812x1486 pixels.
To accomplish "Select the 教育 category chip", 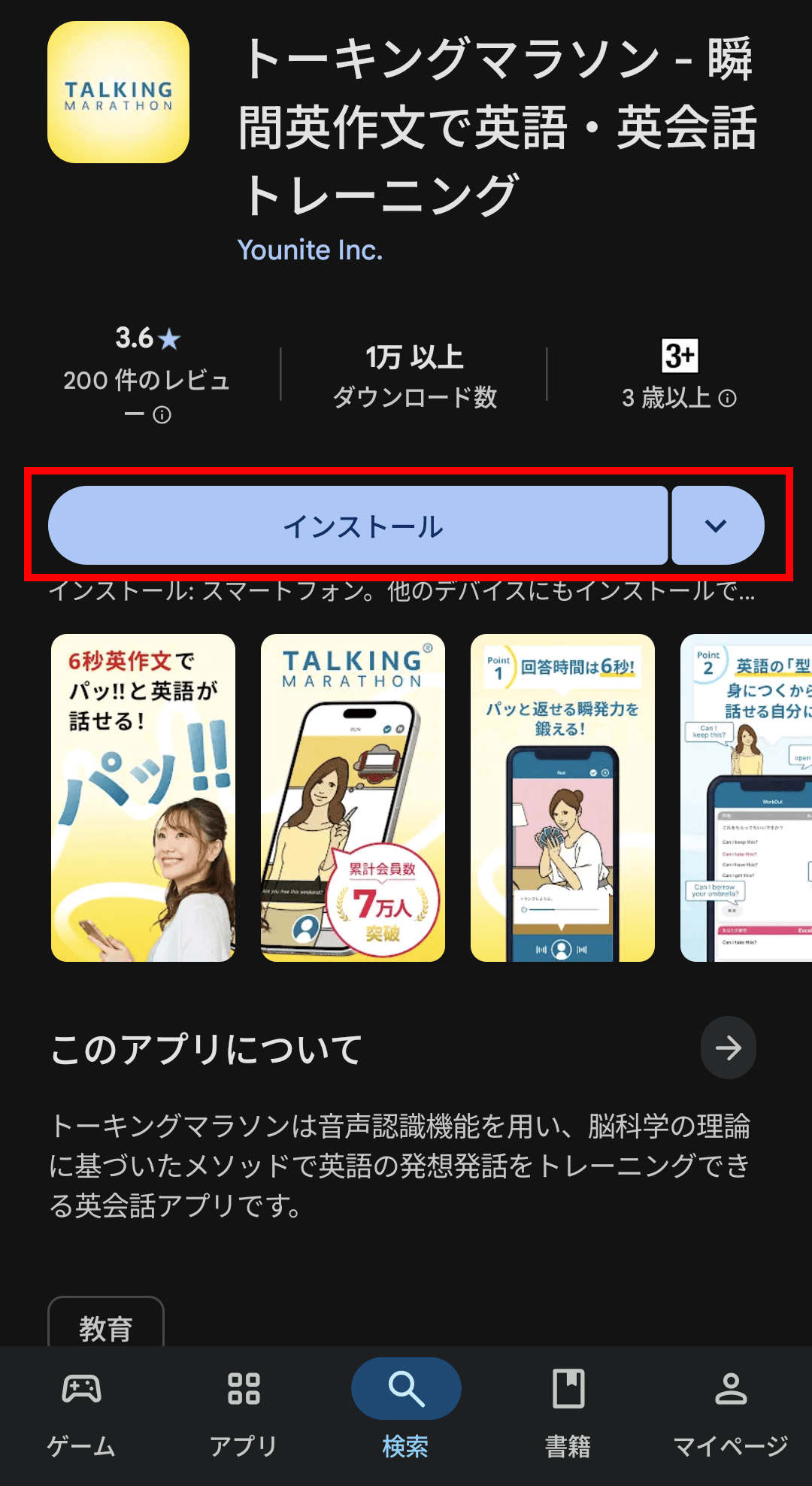I will (x=106, y=1327).
